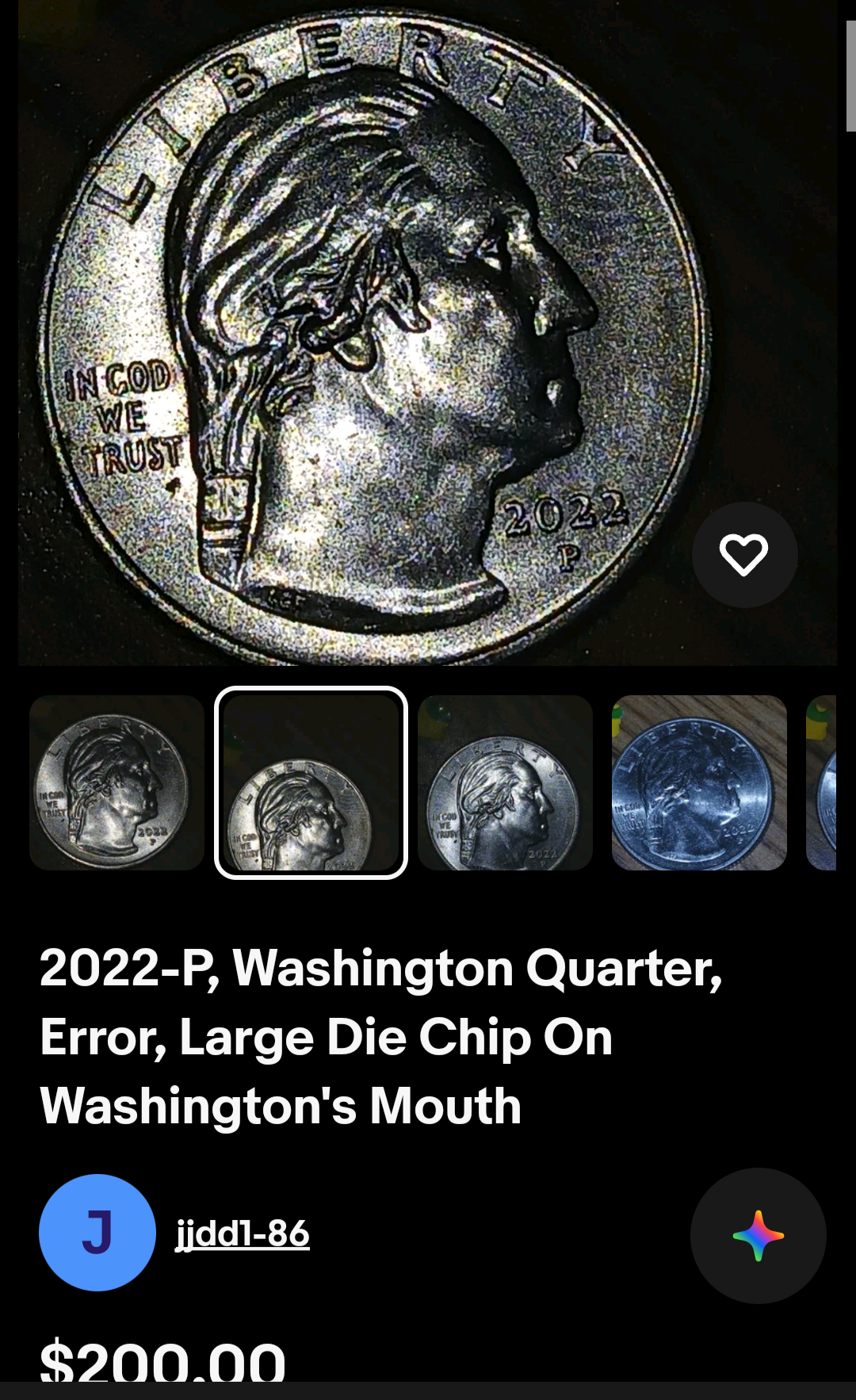
Task: Tap the seller's J avatar
Action: [97, 1233]
